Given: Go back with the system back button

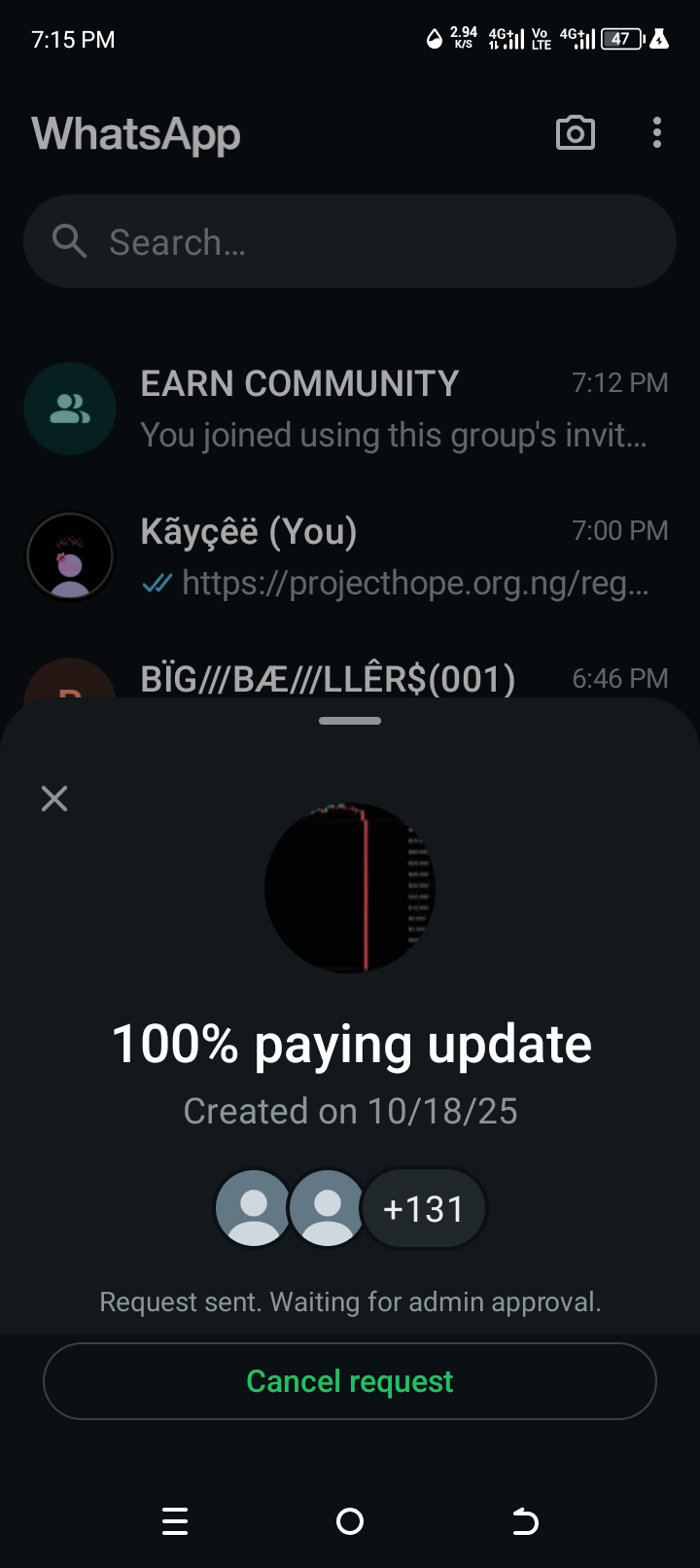Looking at the screenshot, I should tap(525, 1521).
